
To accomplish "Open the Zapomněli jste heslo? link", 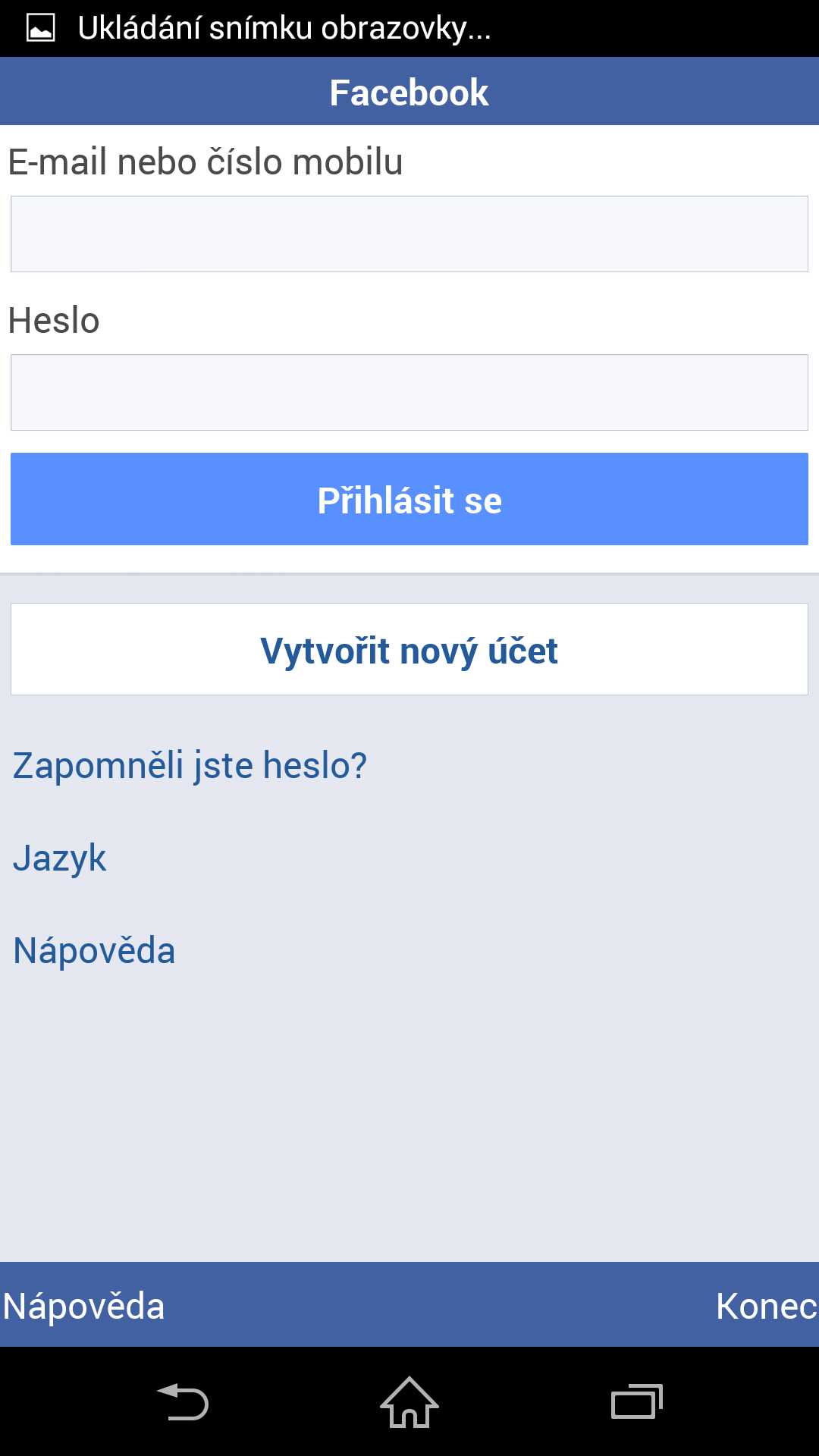I will pos(190,765).
